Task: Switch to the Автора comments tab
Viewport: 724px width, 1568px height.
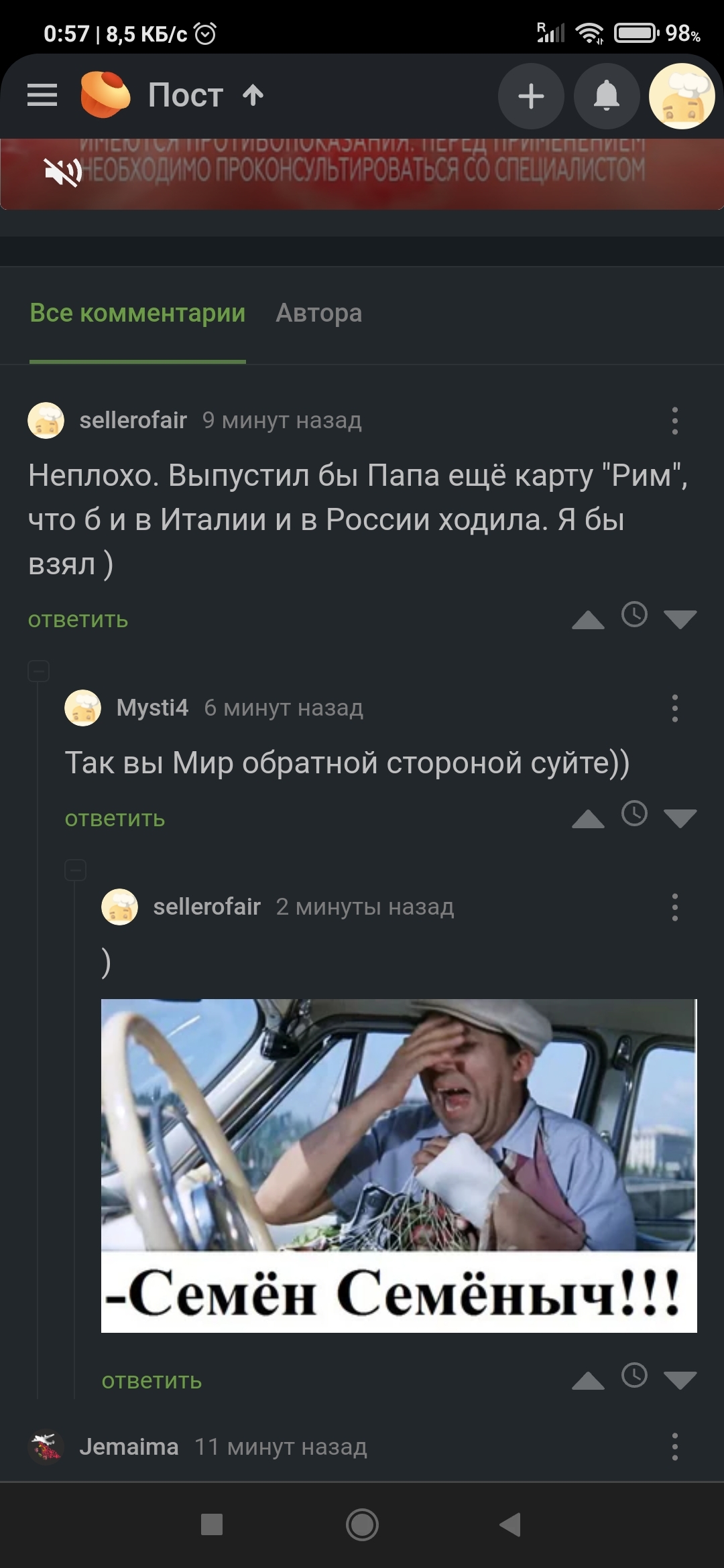Action: [x=319, y=313]
